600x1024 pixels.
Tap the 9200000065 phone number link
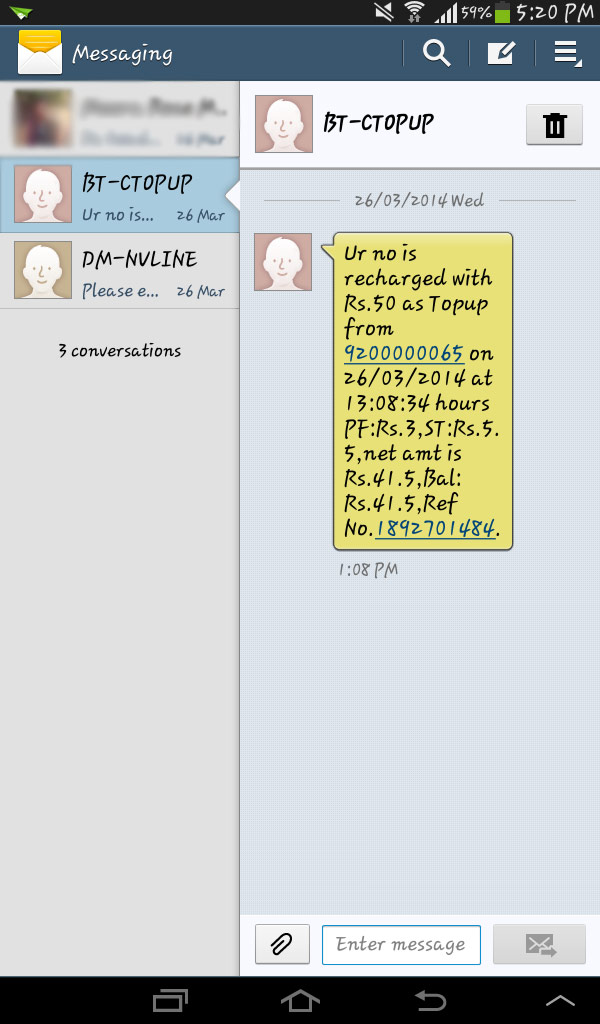point(404,353)
